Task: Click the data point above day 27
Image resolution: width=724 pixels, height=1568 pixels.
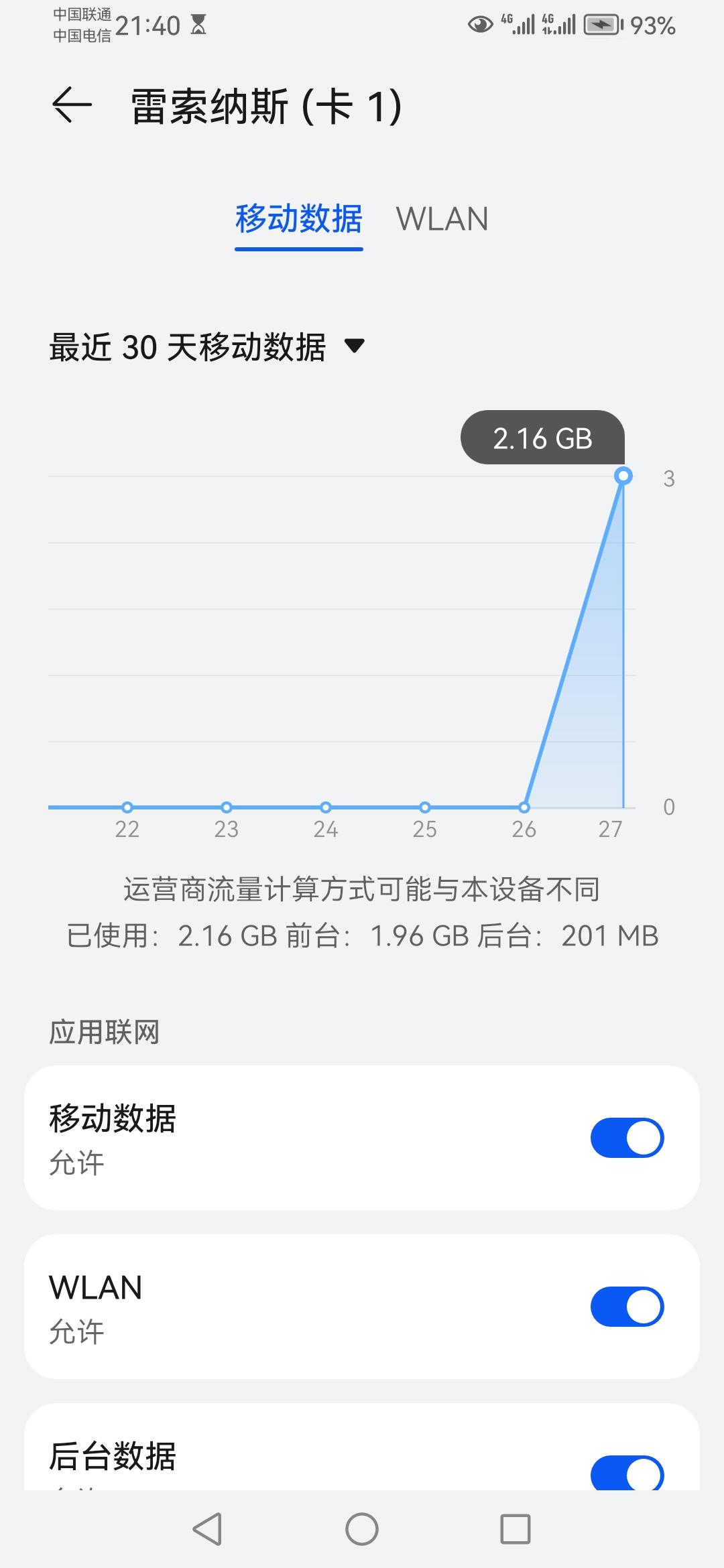Action: pos(623,476)
